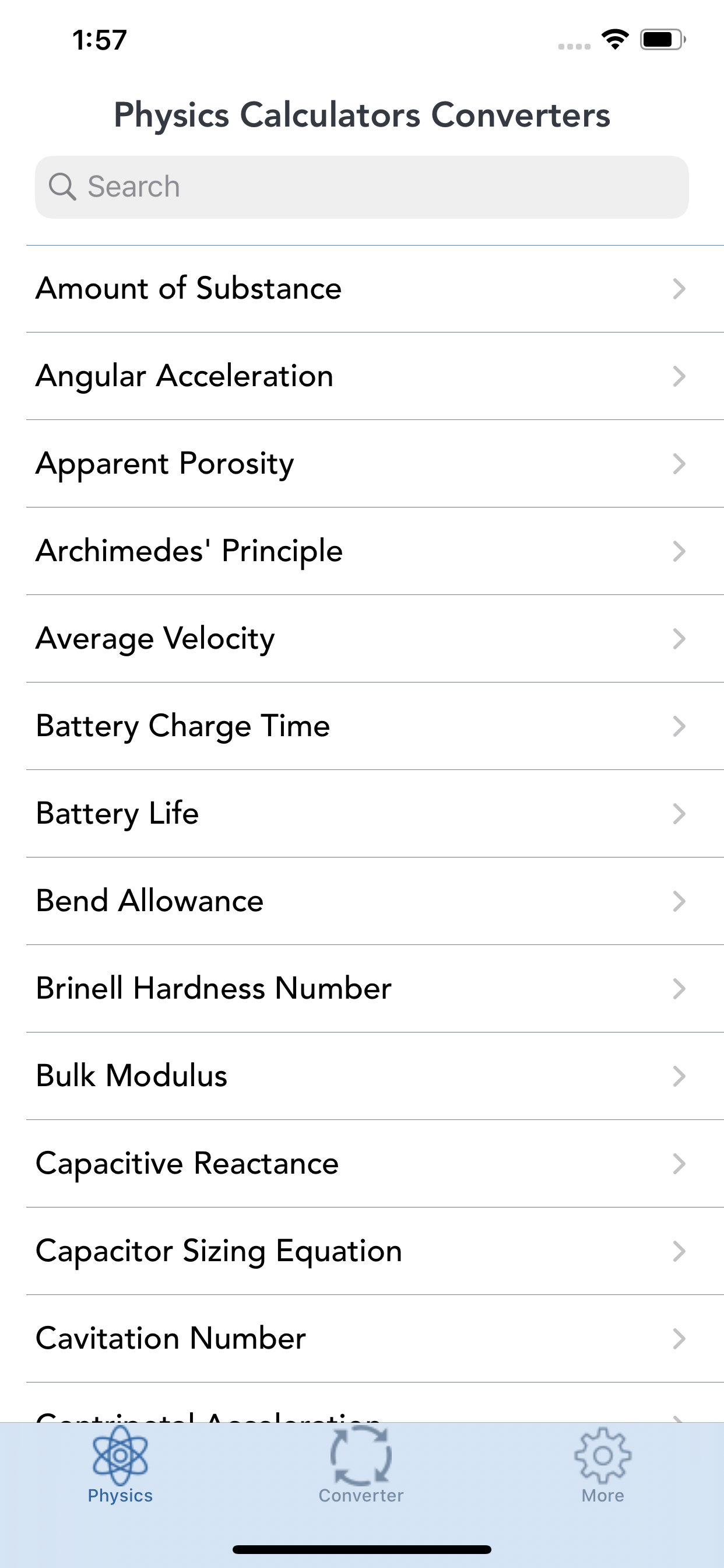
Task: Choose Capacitor Sizing Equation
Action: pos(375,1251)
